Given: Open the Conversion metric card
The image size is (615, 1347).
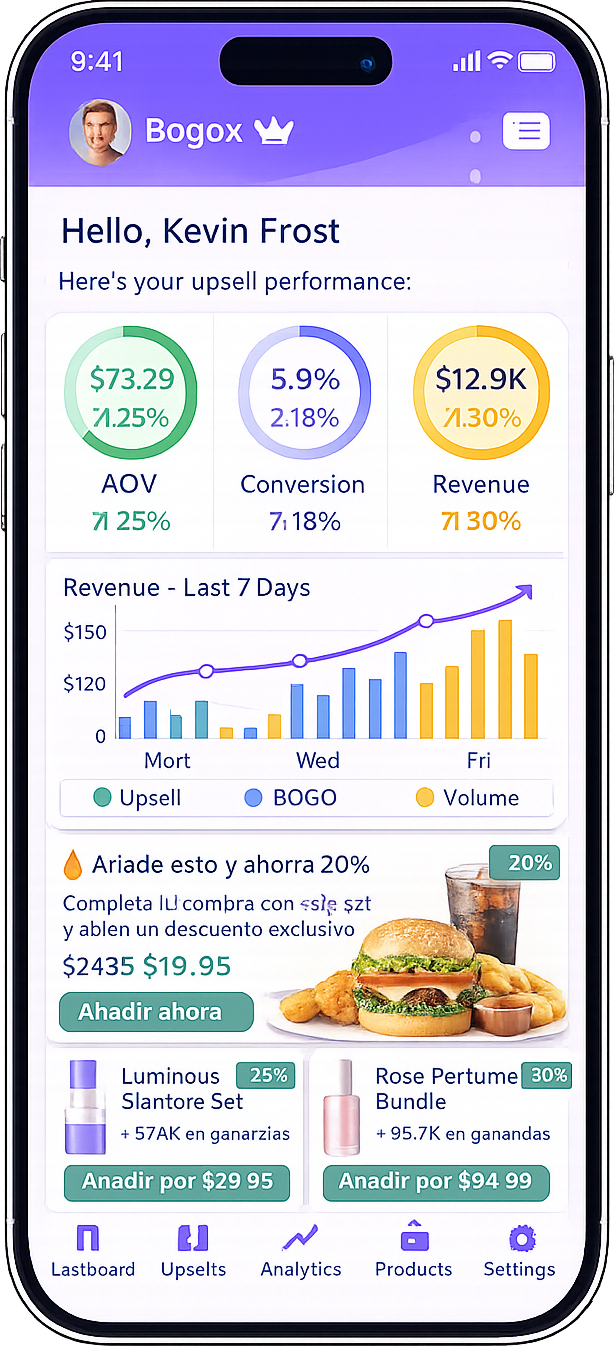Looking at the screenshot, I should click(x=302, y=430).
